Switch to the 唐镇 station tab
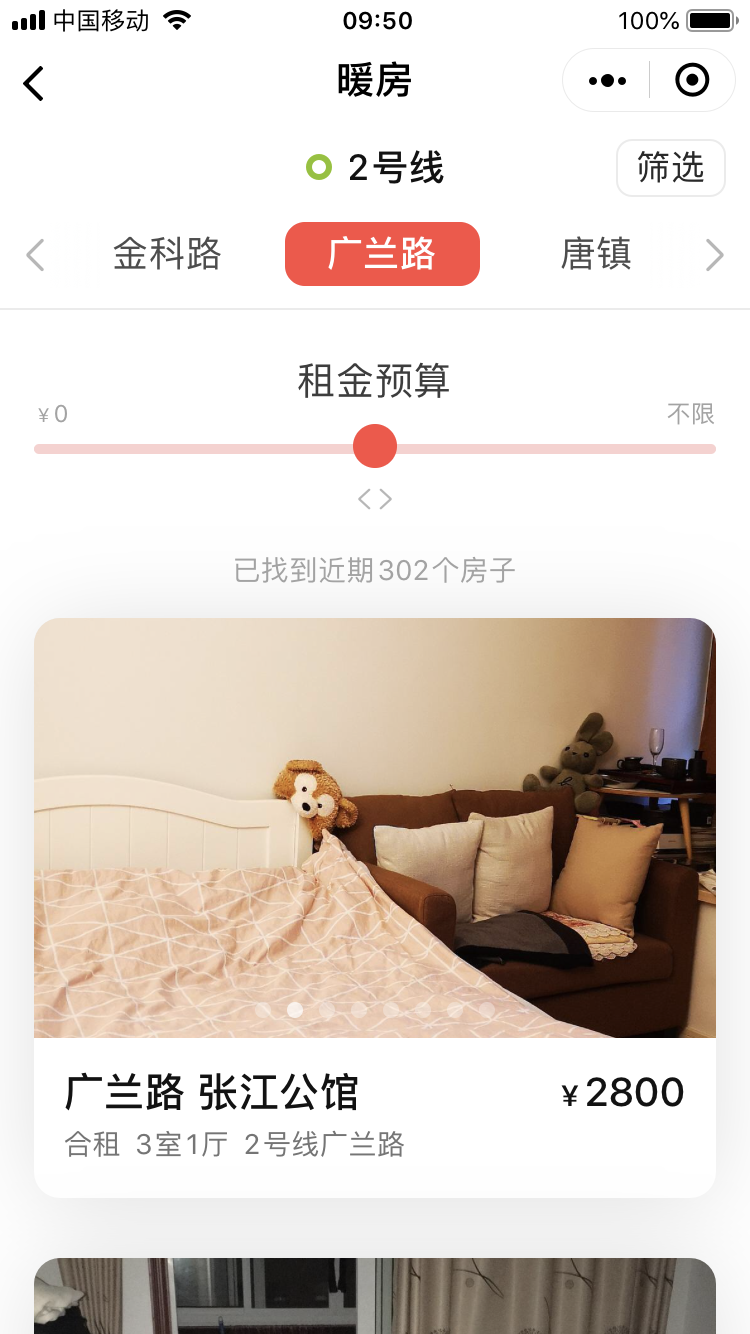This screenshot has width=750, height=1334. pyautogui.click(x=596, y=254)
